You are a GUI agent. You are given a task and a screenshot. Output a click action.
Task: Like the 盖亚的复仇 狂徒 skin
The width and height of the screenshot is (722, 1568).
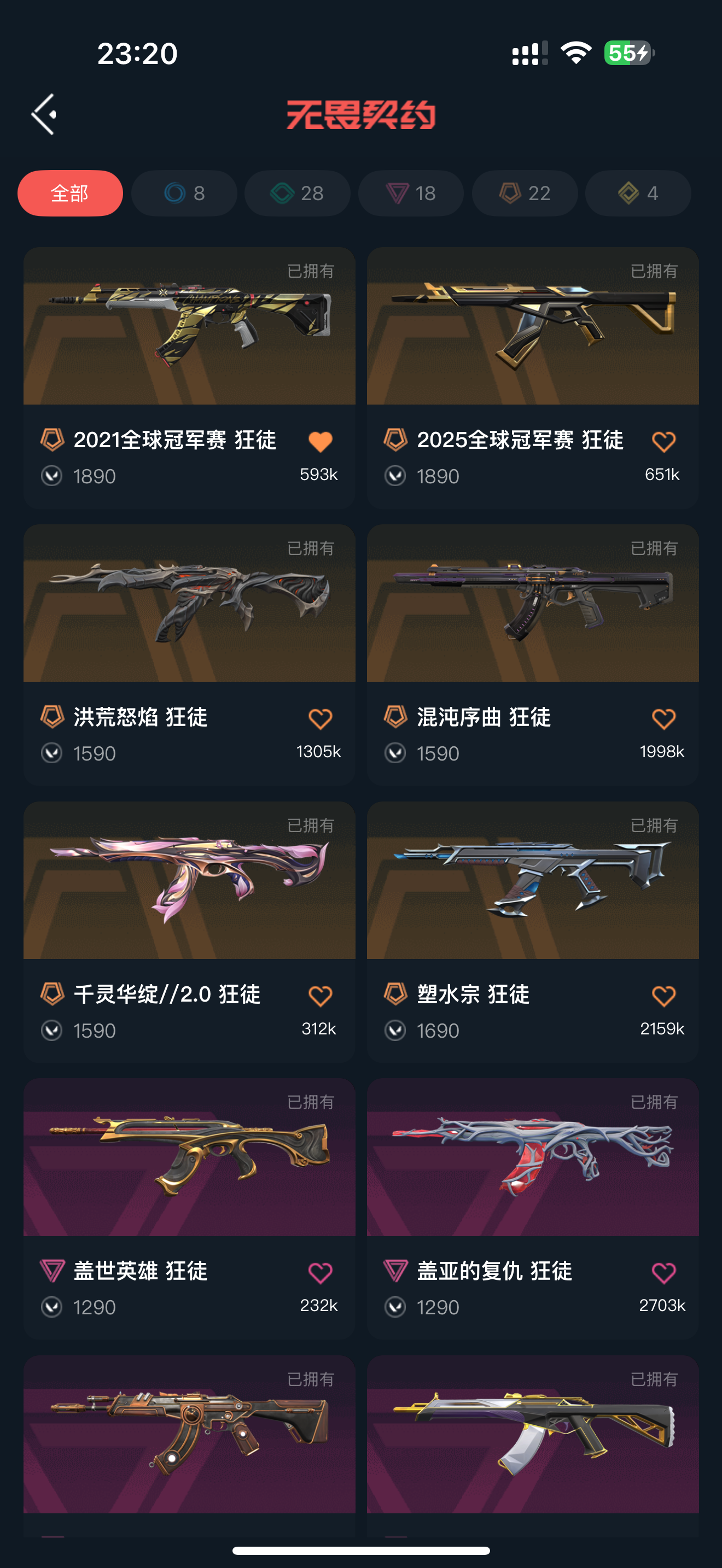663,1273
